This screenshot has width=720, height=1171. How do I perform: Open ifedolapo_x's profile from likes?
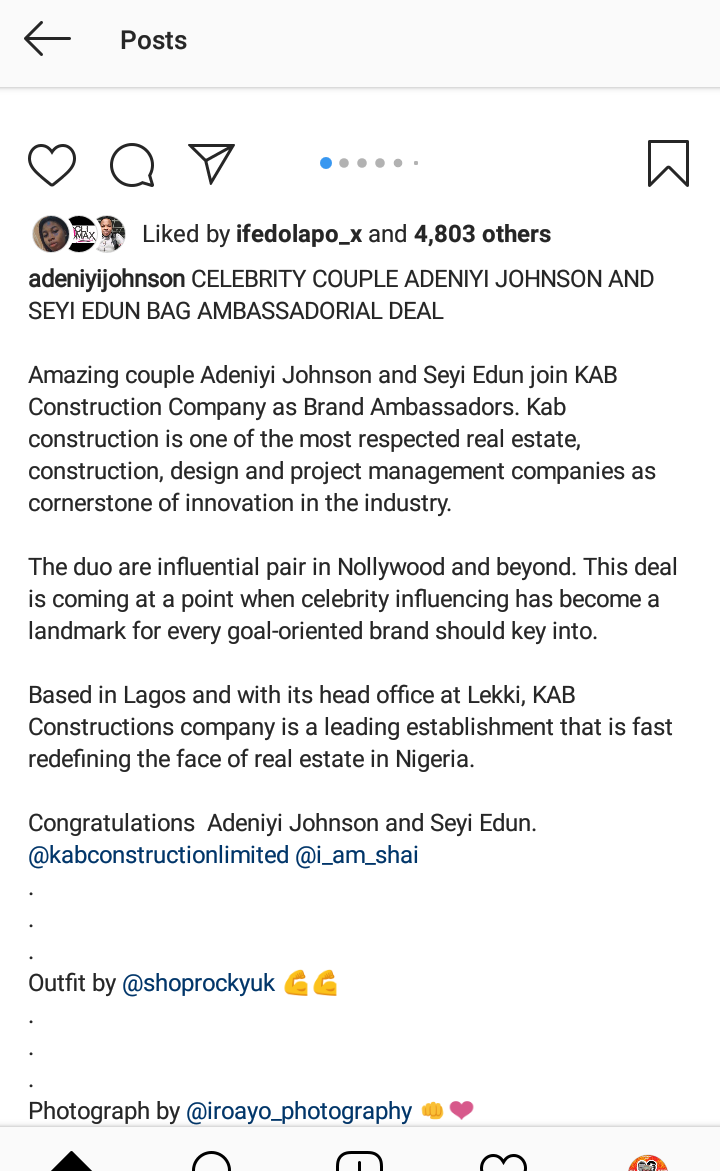pos(299,234)
